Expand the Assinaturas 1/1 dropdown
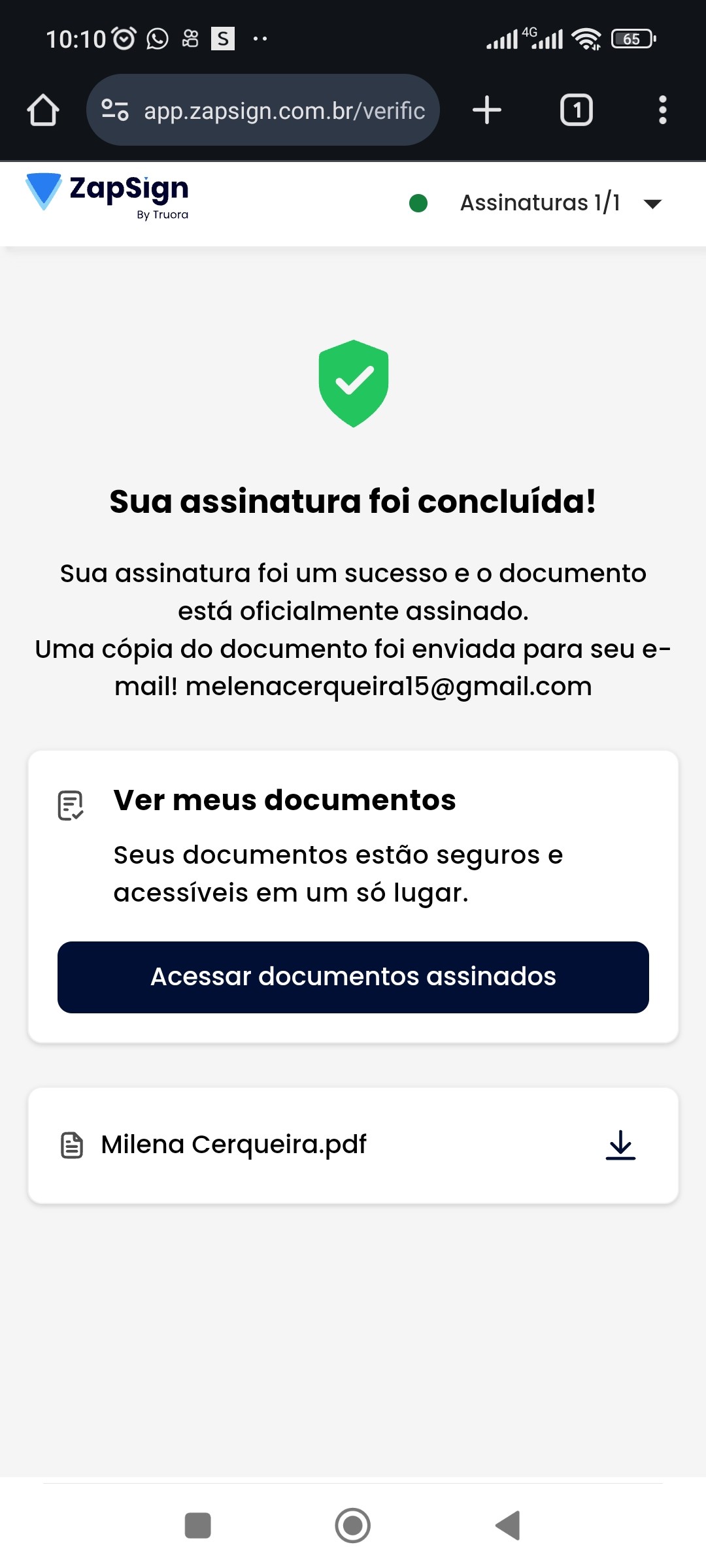706x1568 pixels. [652, 203]
